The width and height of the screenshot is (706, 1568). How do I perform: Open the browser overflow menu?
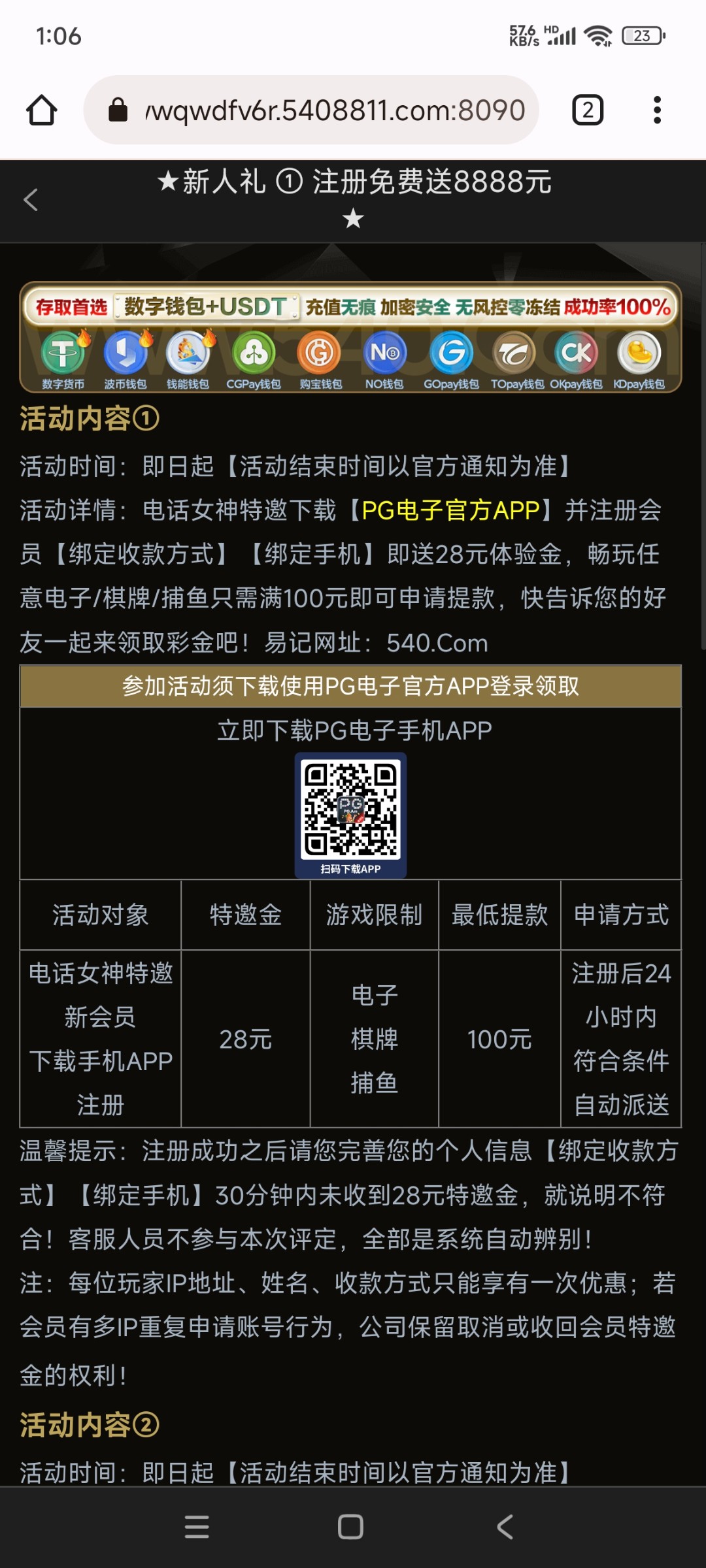[x=657, y=110]
